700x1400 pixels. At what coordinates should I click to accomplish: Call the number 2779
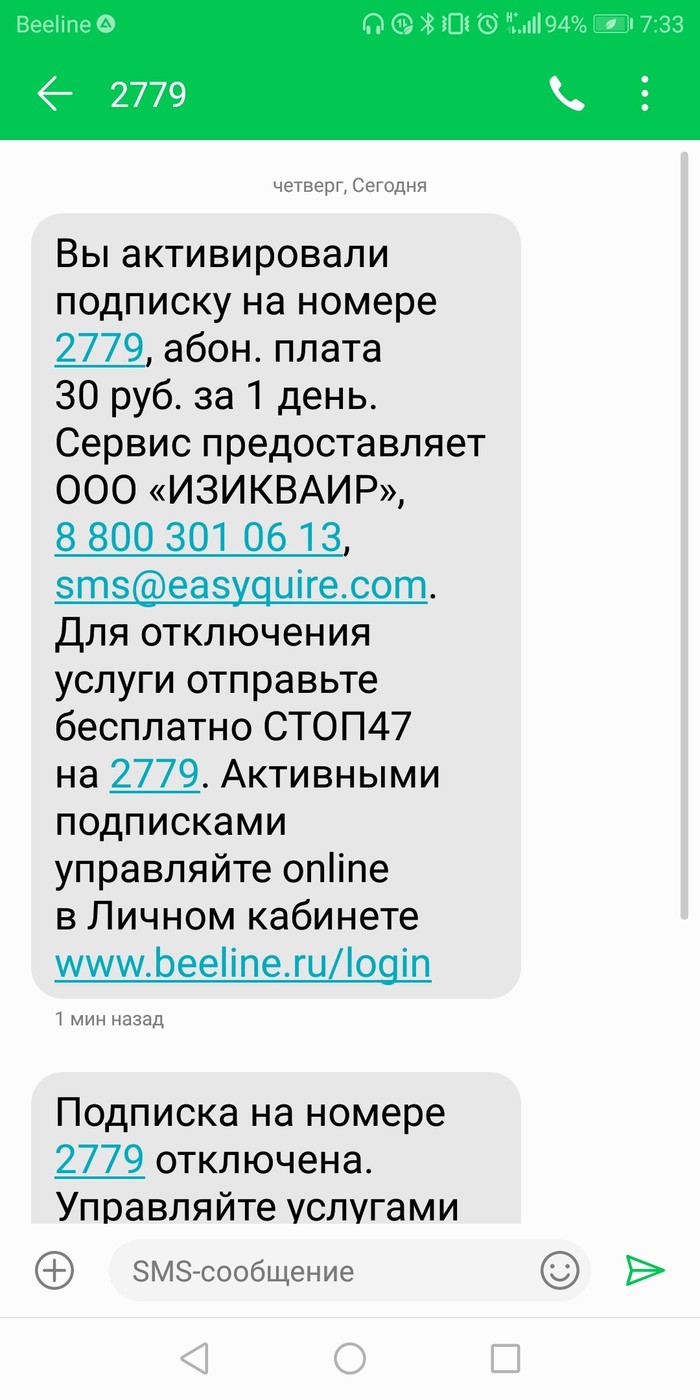pyautogui.click(x=566, y=94)
